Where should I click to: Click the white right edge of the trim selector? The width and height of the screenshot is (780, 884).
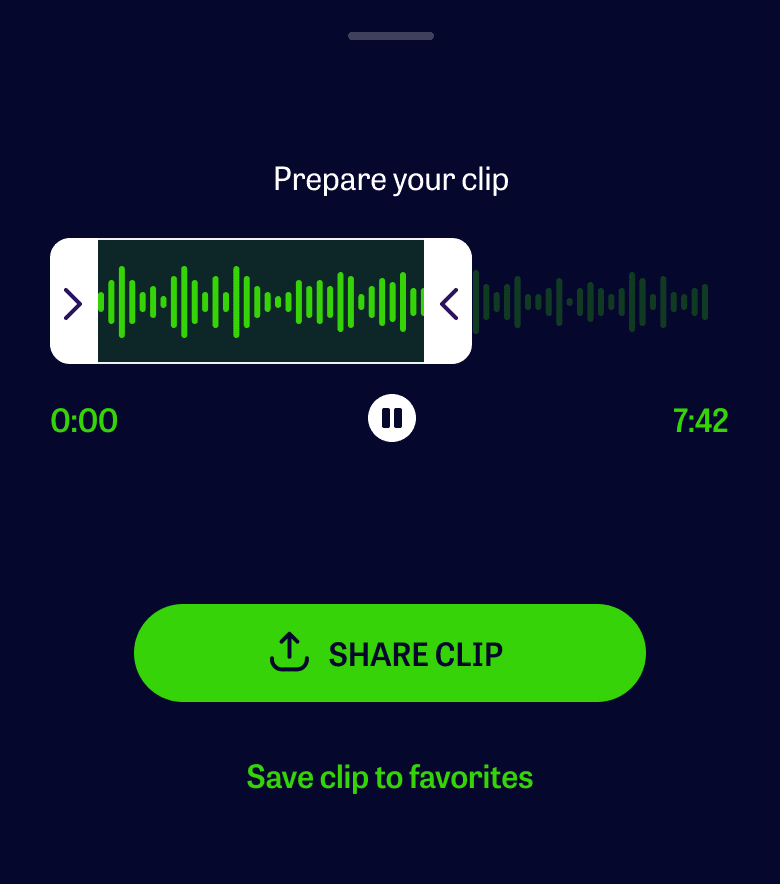click(449, 302)
